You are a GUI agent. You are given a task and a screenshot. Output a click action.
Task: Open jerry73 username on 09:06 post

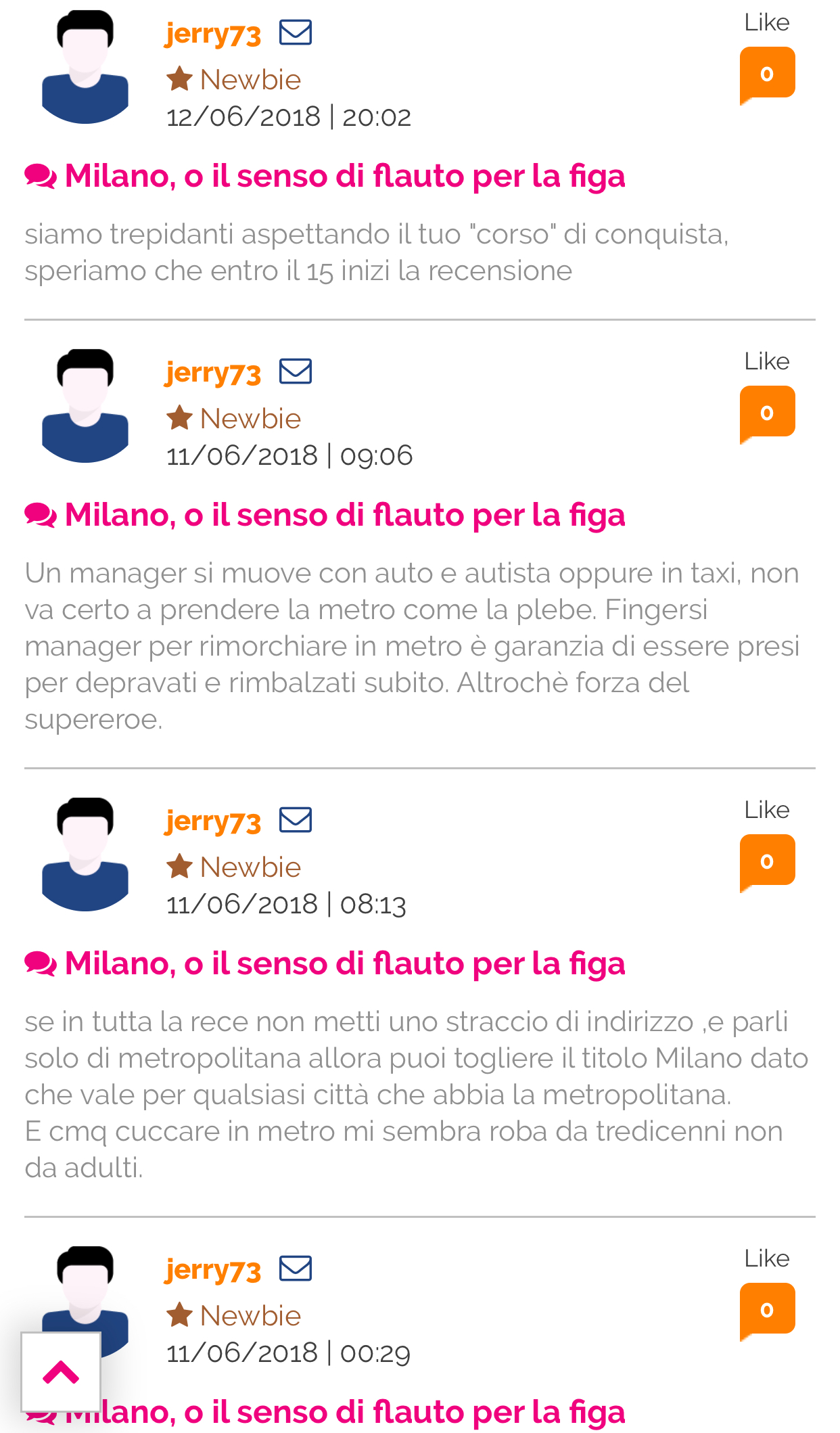pos(213,373)
